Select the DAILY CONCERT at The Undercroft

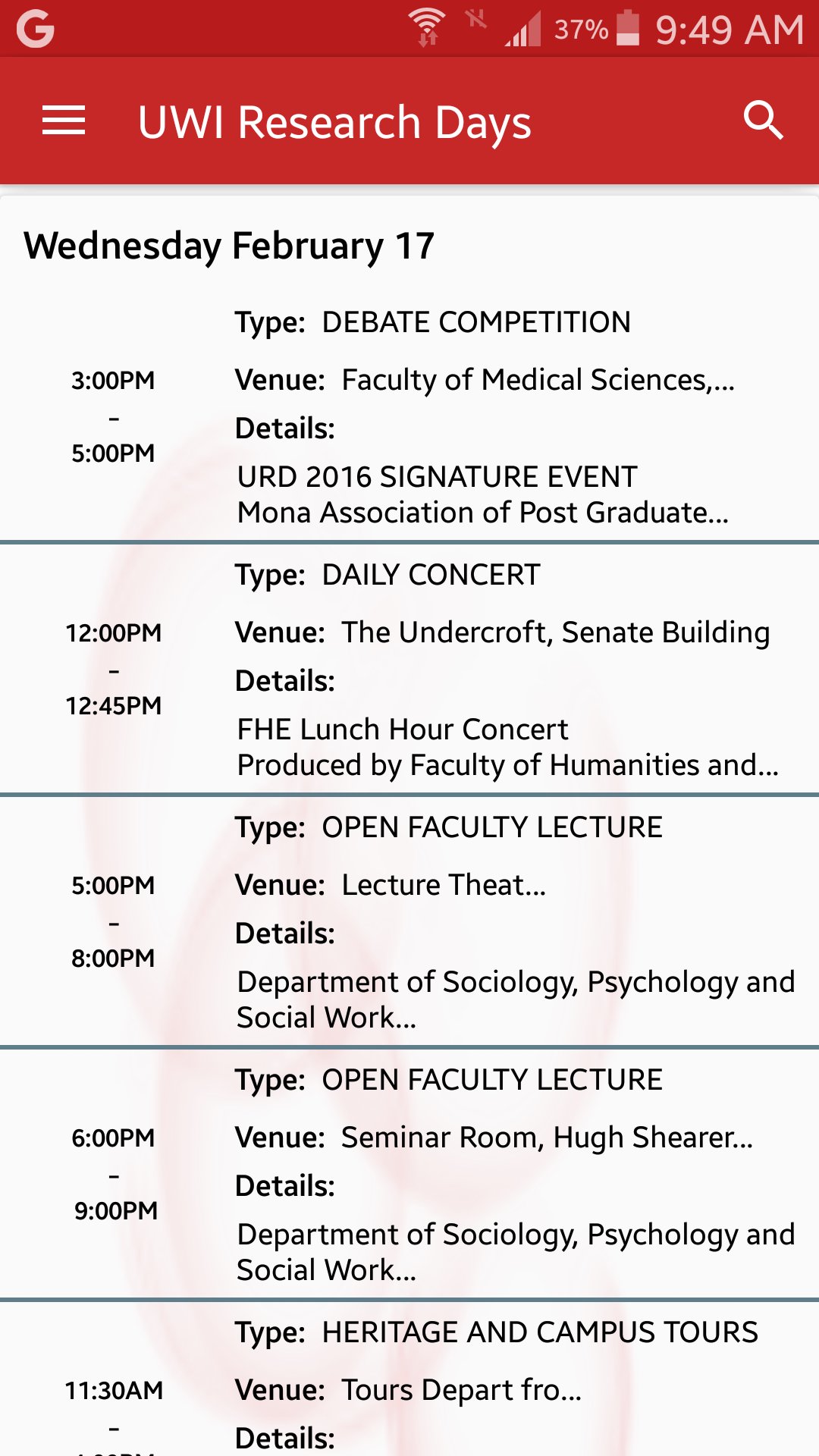tap(409, 667)
